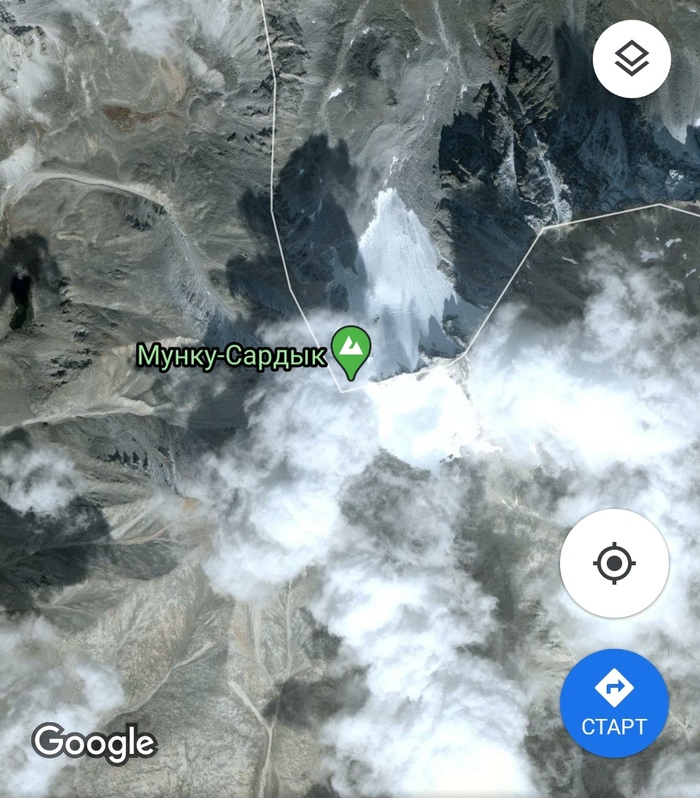Center map on my current location
The image size is (700, 798).
(614, 564)
